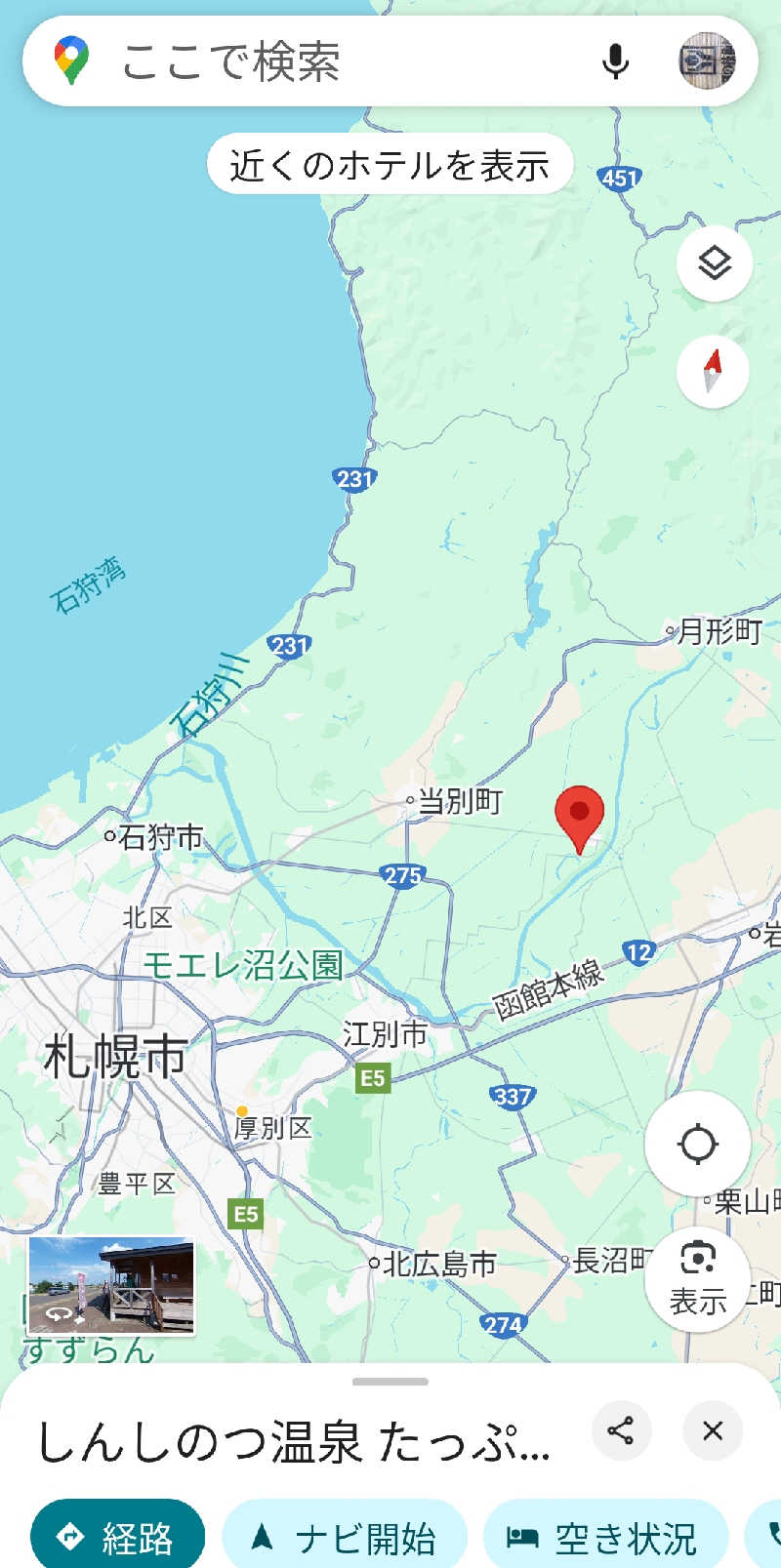Open the Street View photo thumbnail
This screenshot has width=781, height=1568.
pos(111,1286)
